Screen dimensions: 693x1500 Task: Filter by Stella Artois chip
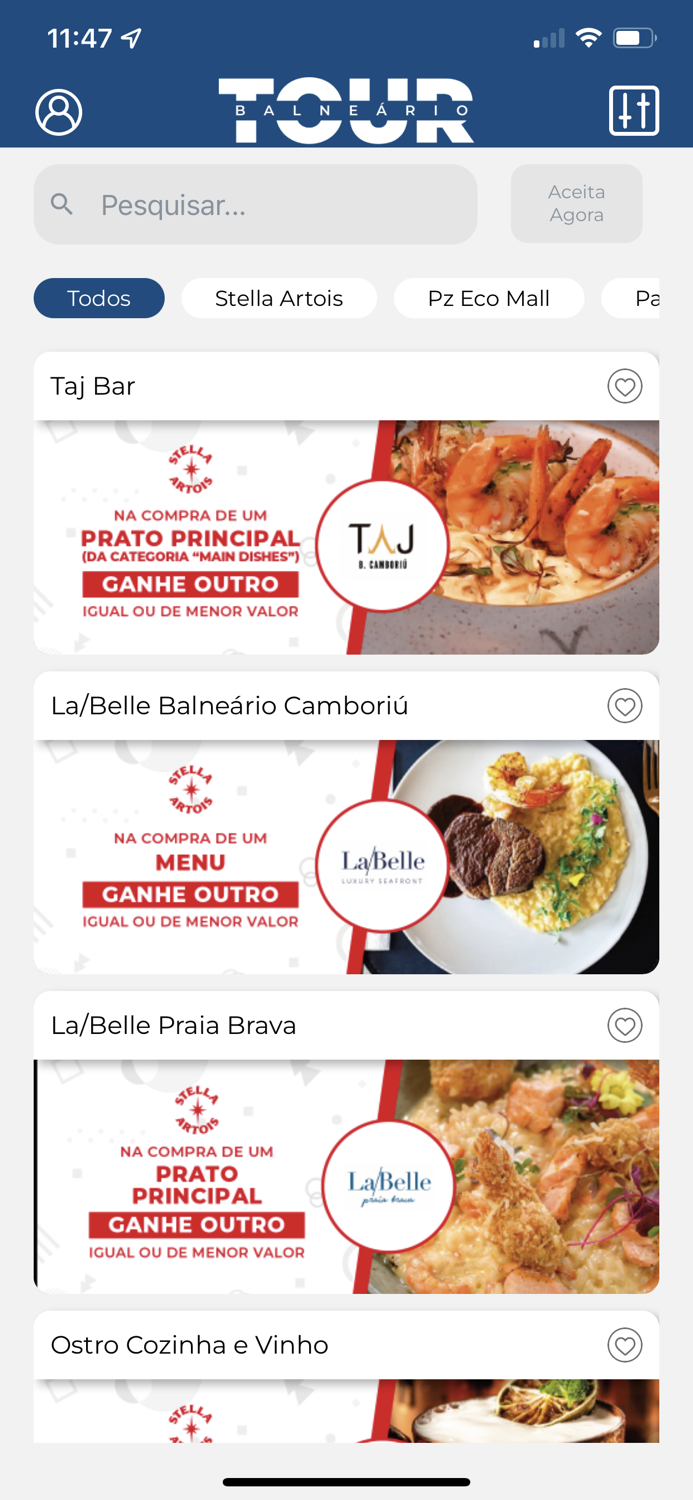[x=279, y=298]
